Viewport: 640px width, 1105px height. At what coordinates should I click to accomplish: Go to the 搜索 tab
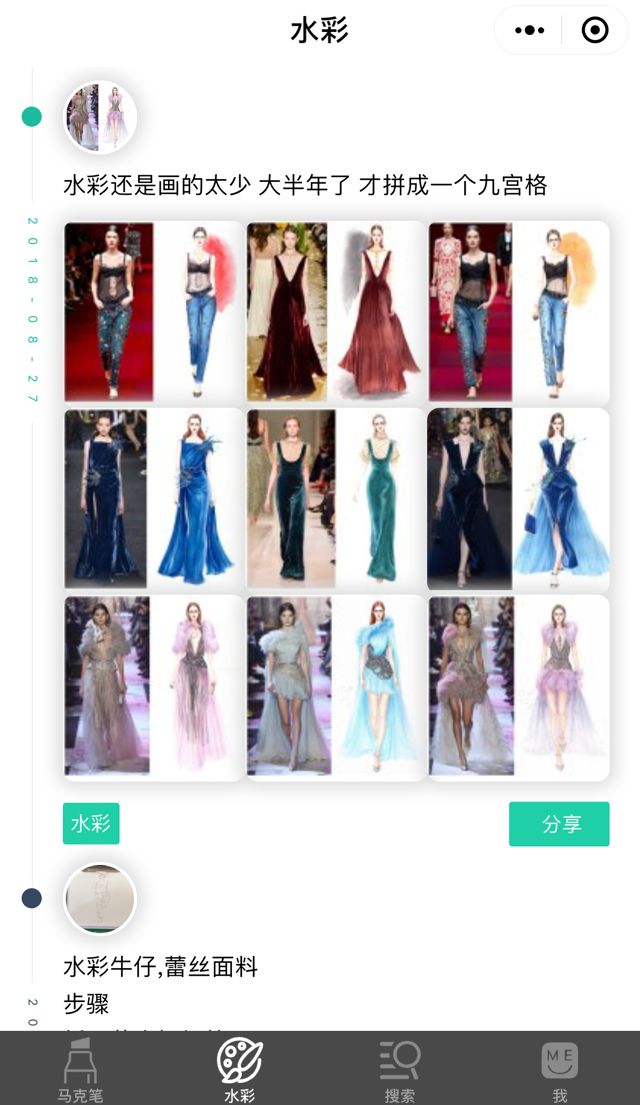click(400, 1069)
